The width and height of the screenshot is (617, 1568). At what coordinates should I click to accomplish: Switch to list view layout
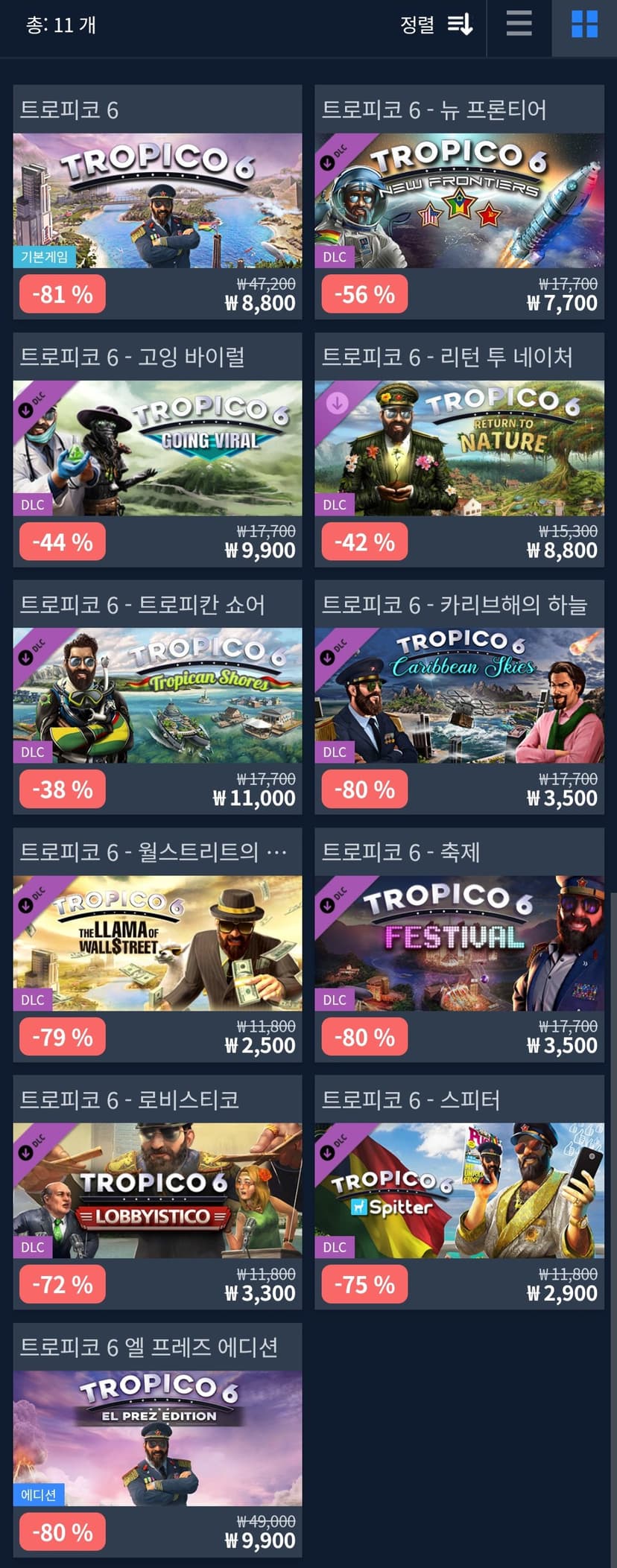click(519, 24)
